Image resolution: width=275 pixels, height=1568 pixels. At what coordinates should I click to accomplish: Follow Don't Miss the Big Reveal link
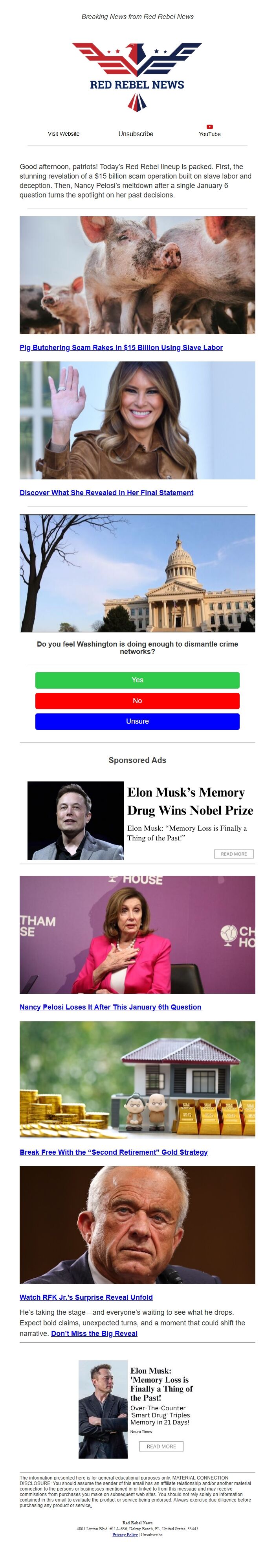pyautogui.click(x=94, y=1333)
